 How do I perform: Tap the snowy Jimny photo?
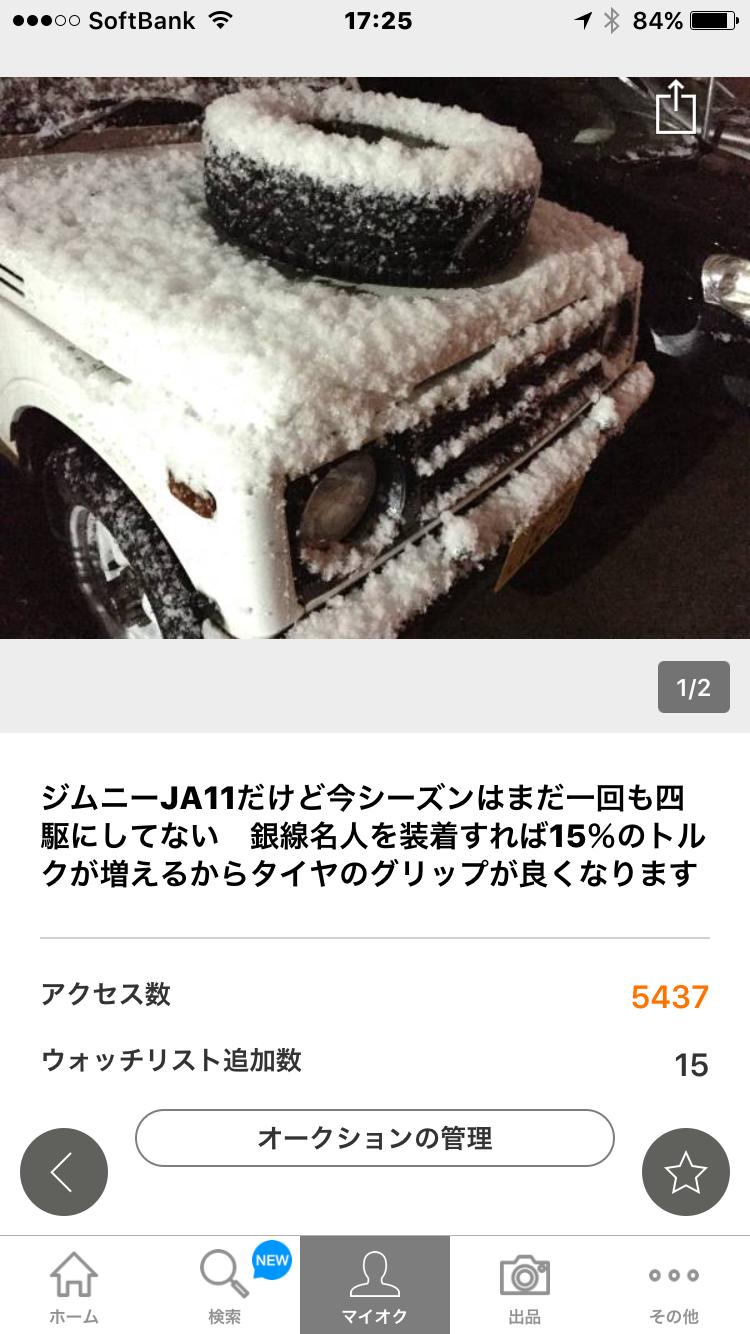click(x=375, y=360)
